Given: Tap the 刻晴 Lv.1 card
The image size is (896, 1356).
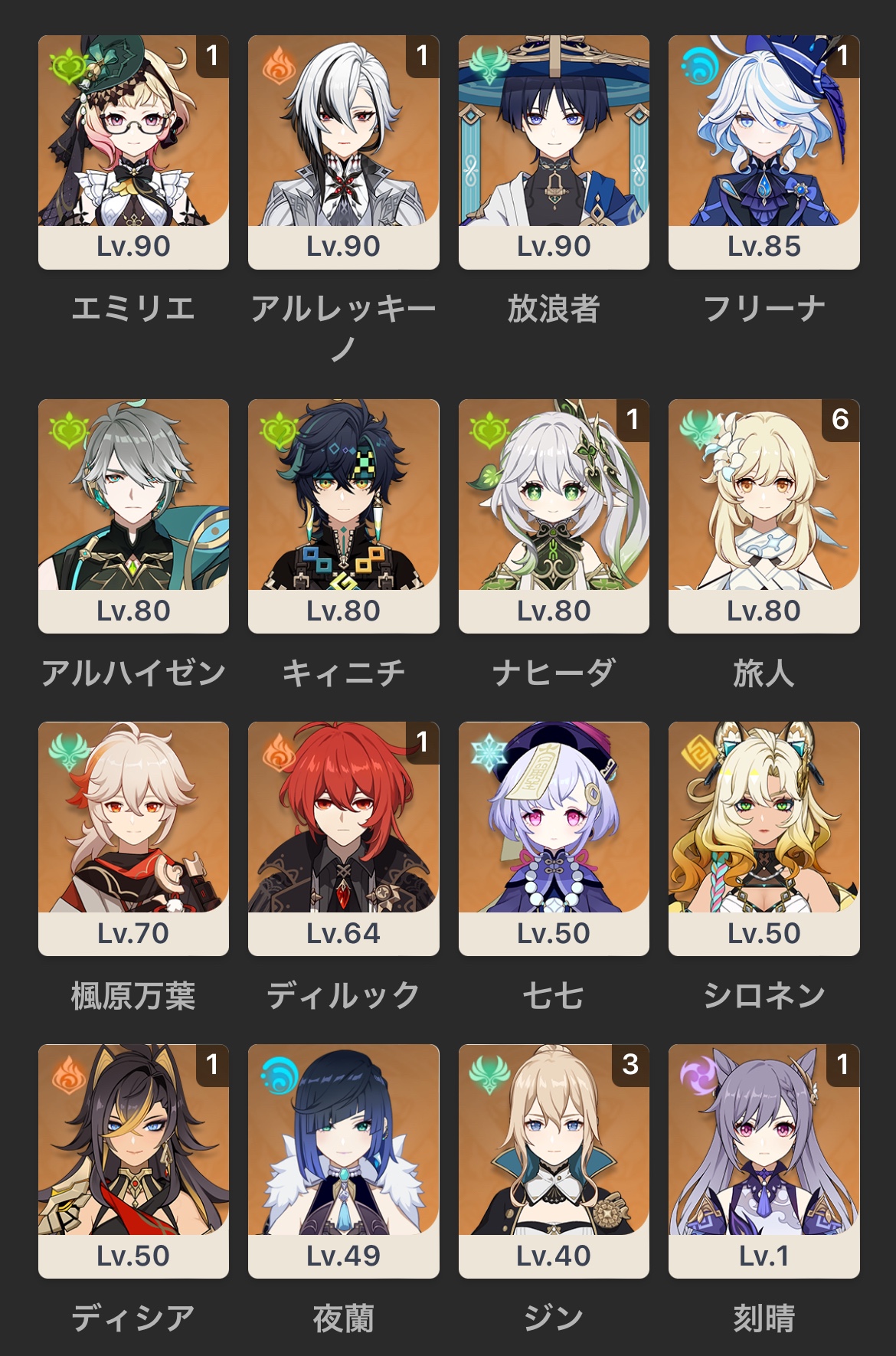Looking at the screenshot, I should (x=764, y=1161).
